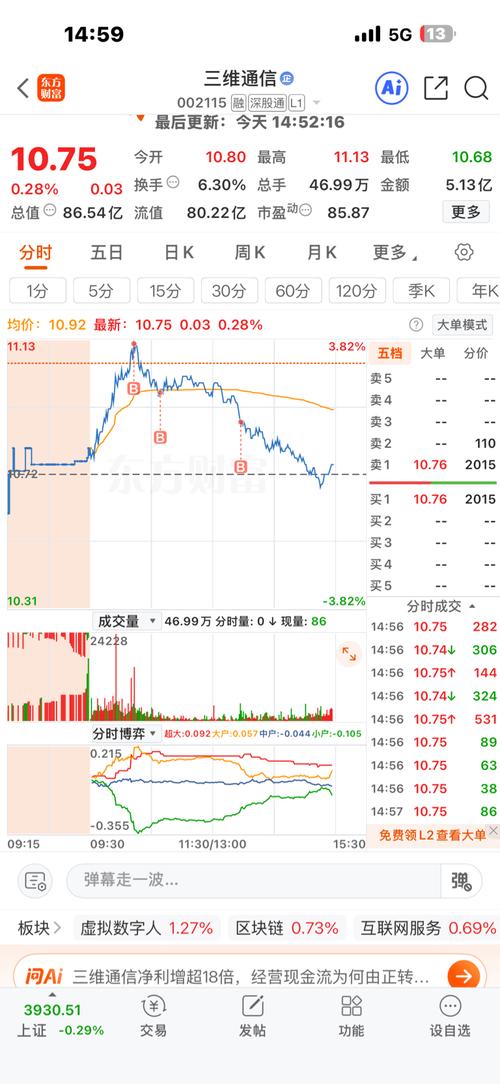Screen dimensions: 500x1084
Task: Open the 虚拟数字人 sector chip
Action: 147,928
